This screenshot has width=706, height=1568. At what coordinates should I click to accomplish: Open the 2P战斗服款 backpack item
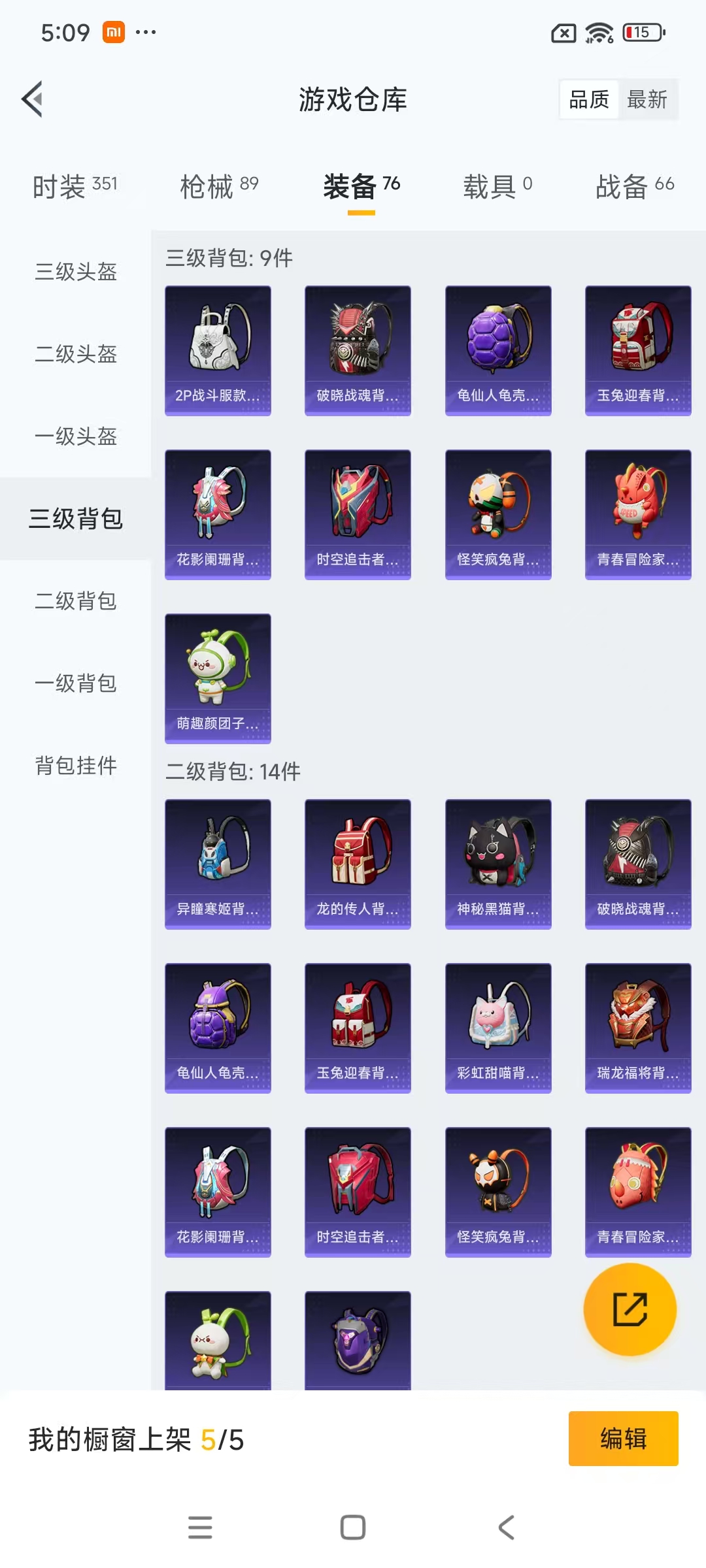(218, 350)
